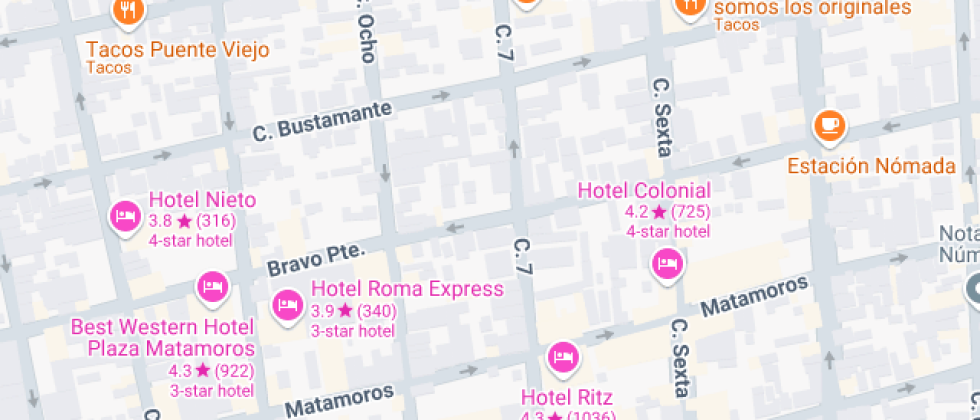Open the Hotel Colonial pin
Screen dimensions: 980x420
[x=667, y=264]
